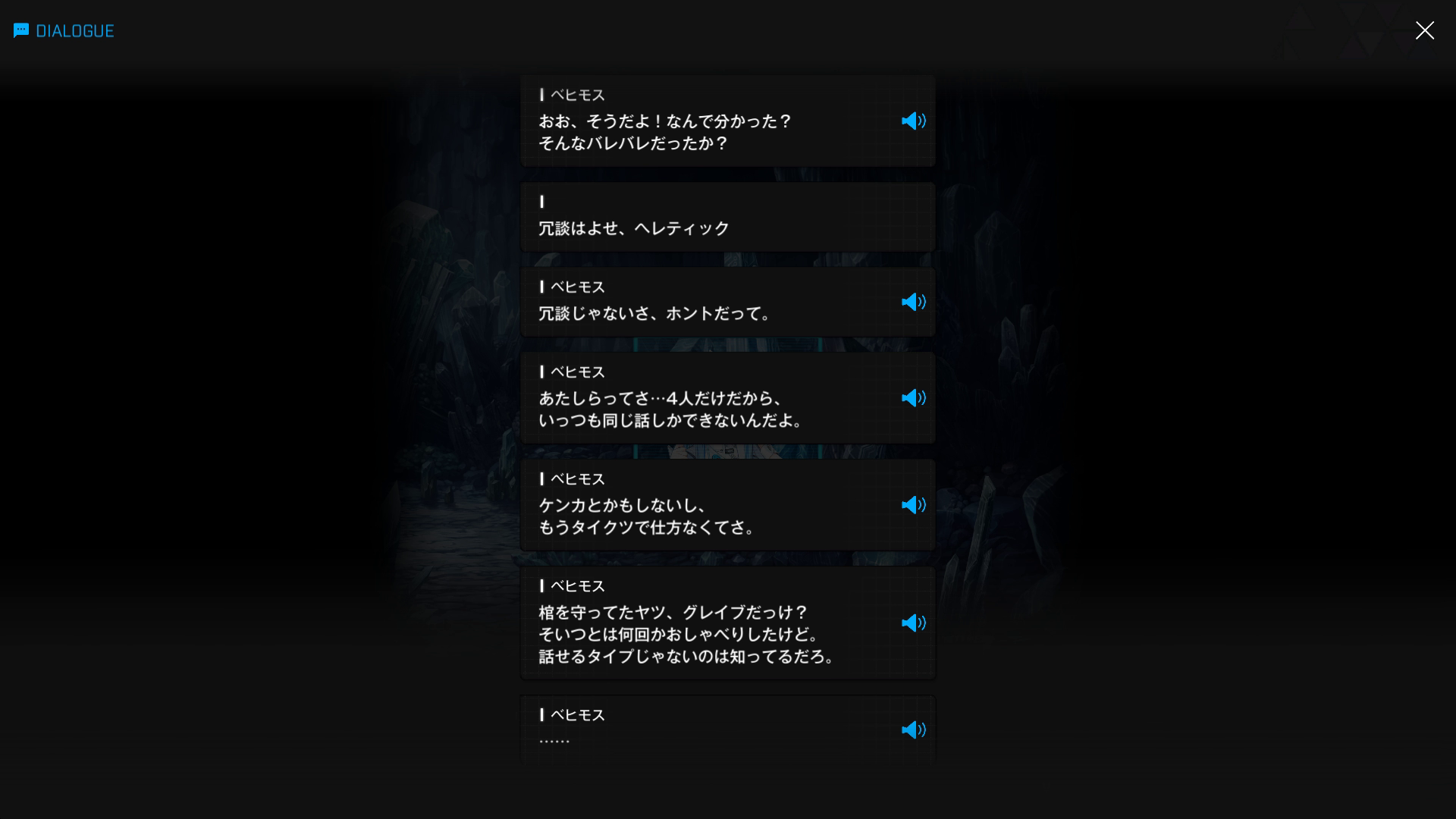Play voice for '冗談じゃないさ、ホントだって。'
This screenshot has width=1456, height=819.
913,303
